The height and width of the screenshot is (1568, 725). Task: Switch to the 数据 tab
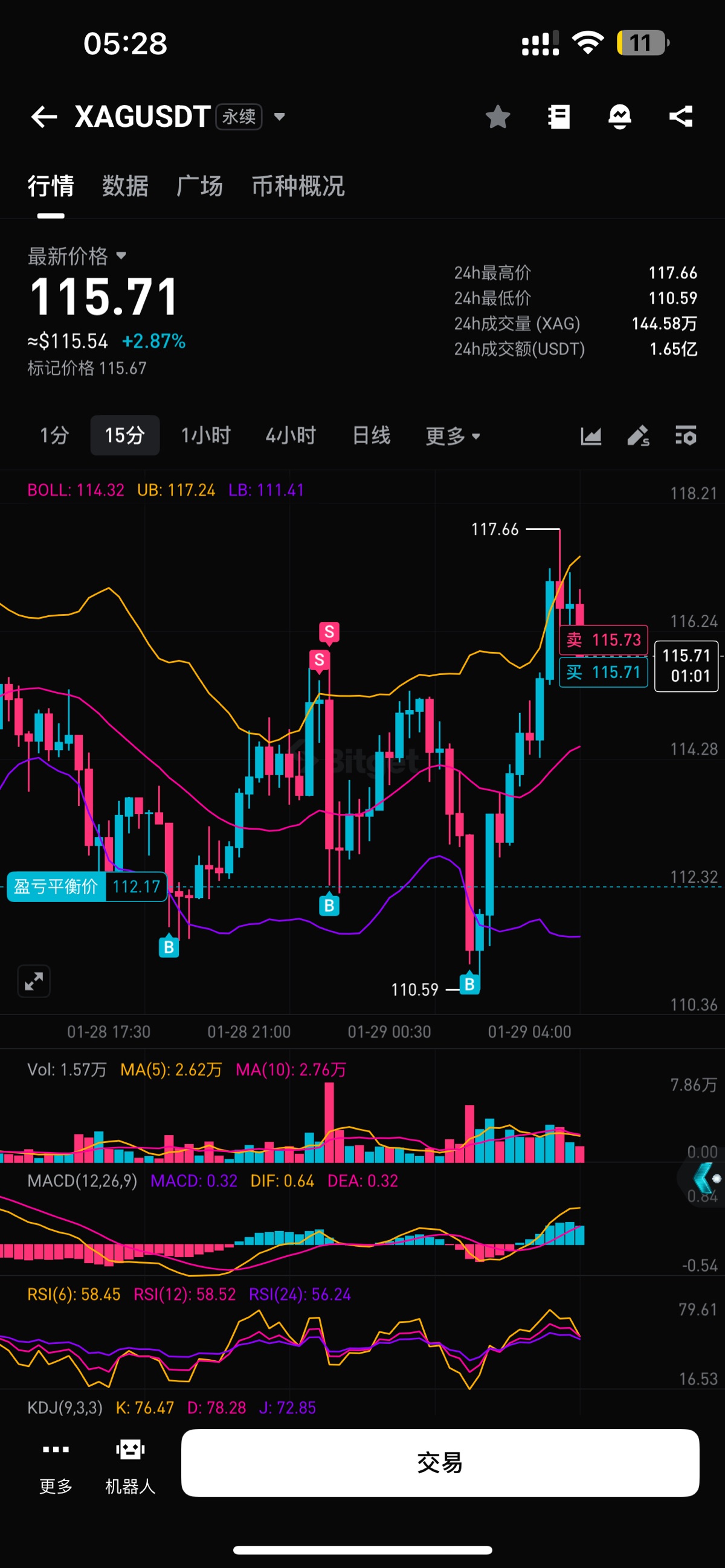(125, 186)
